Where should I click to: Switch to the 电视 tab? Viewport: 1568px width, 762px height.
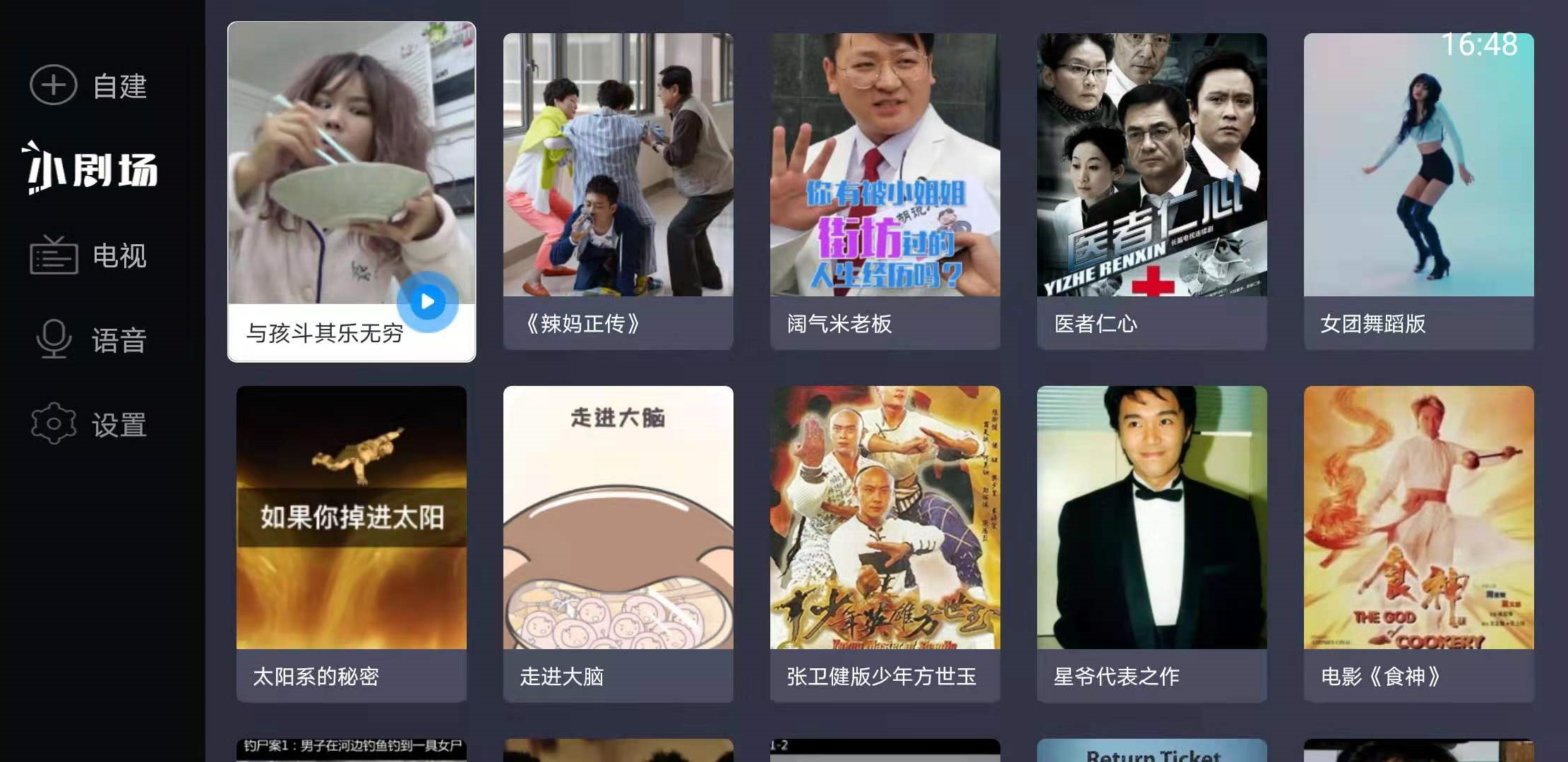point(89,255)
